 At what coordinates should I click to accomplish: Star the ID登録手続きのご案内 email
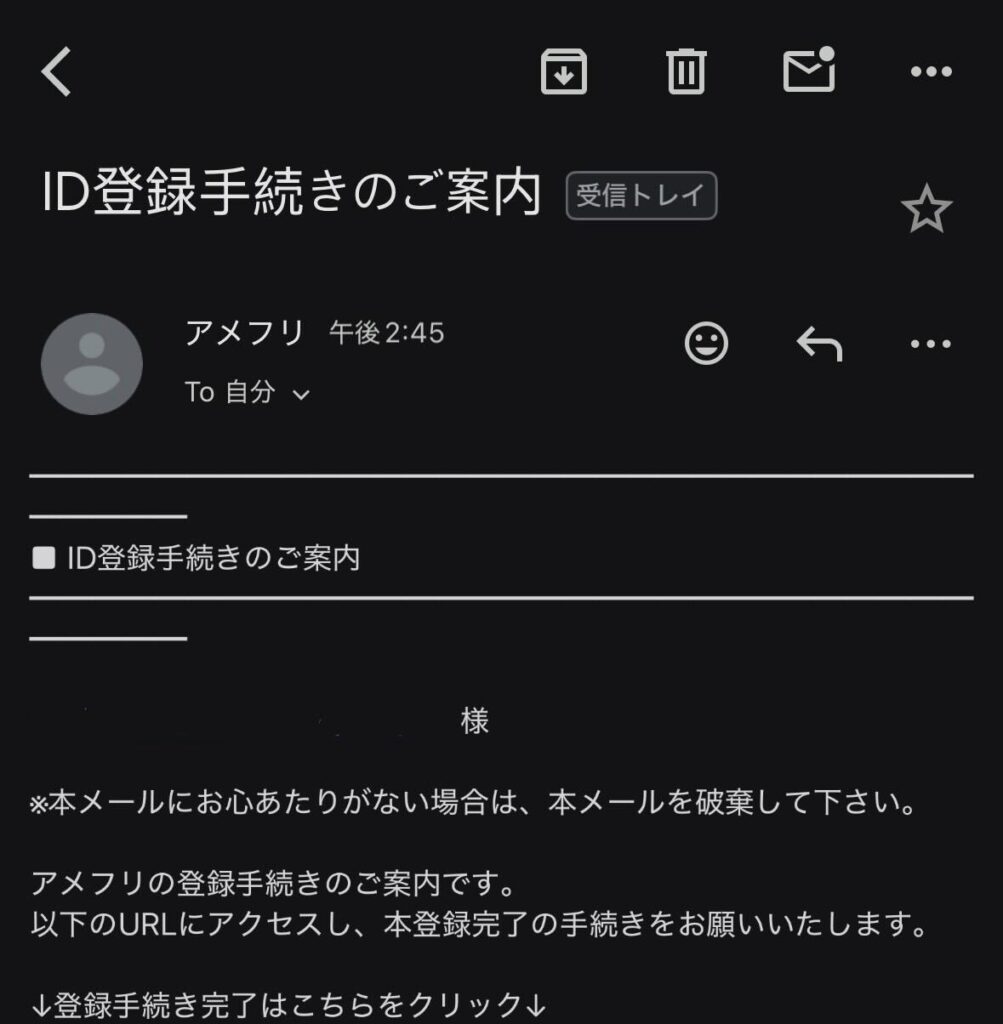(x=926, y=211)
